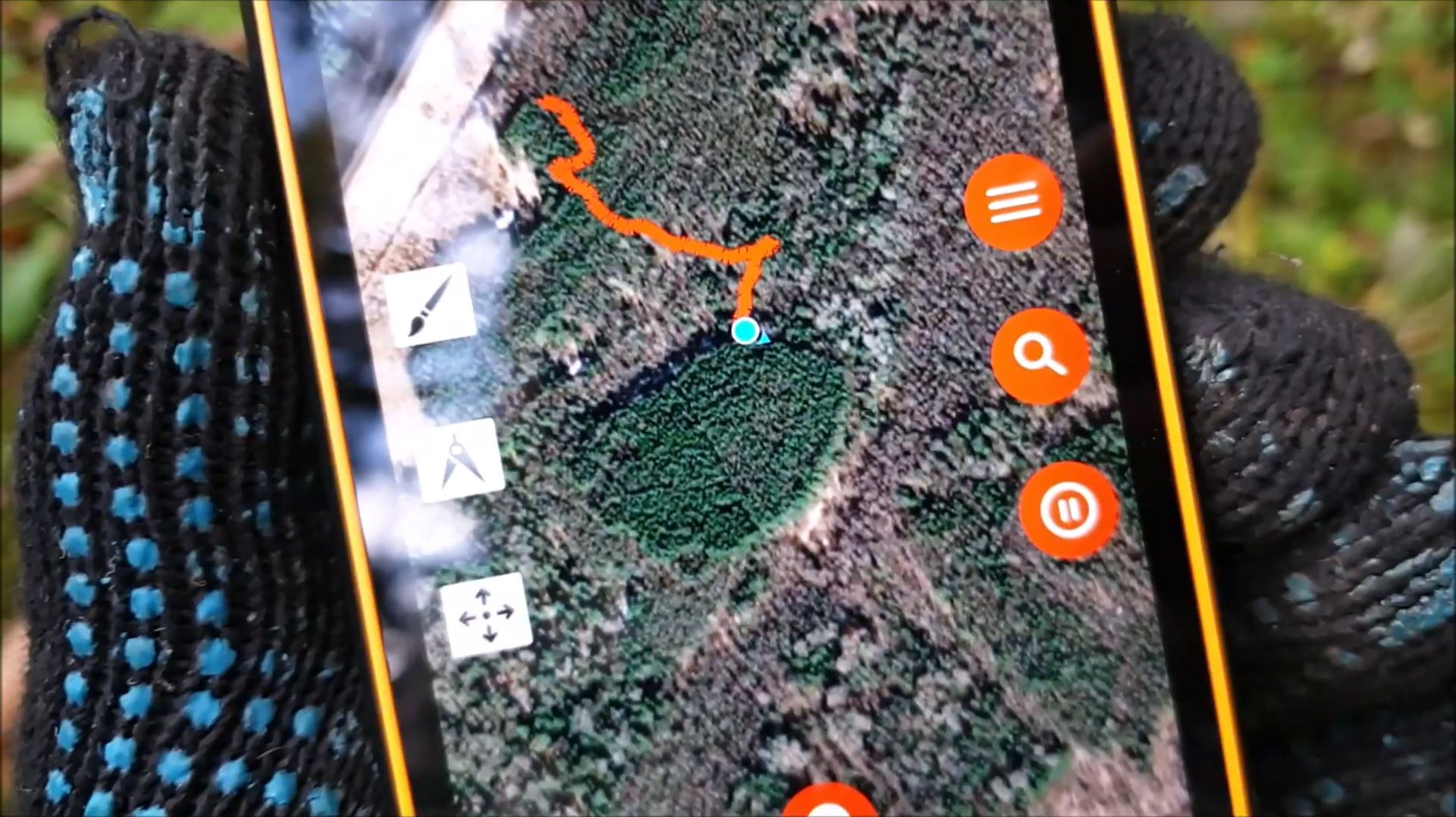Select the paintbrush drawing tool

click(430, 305)
